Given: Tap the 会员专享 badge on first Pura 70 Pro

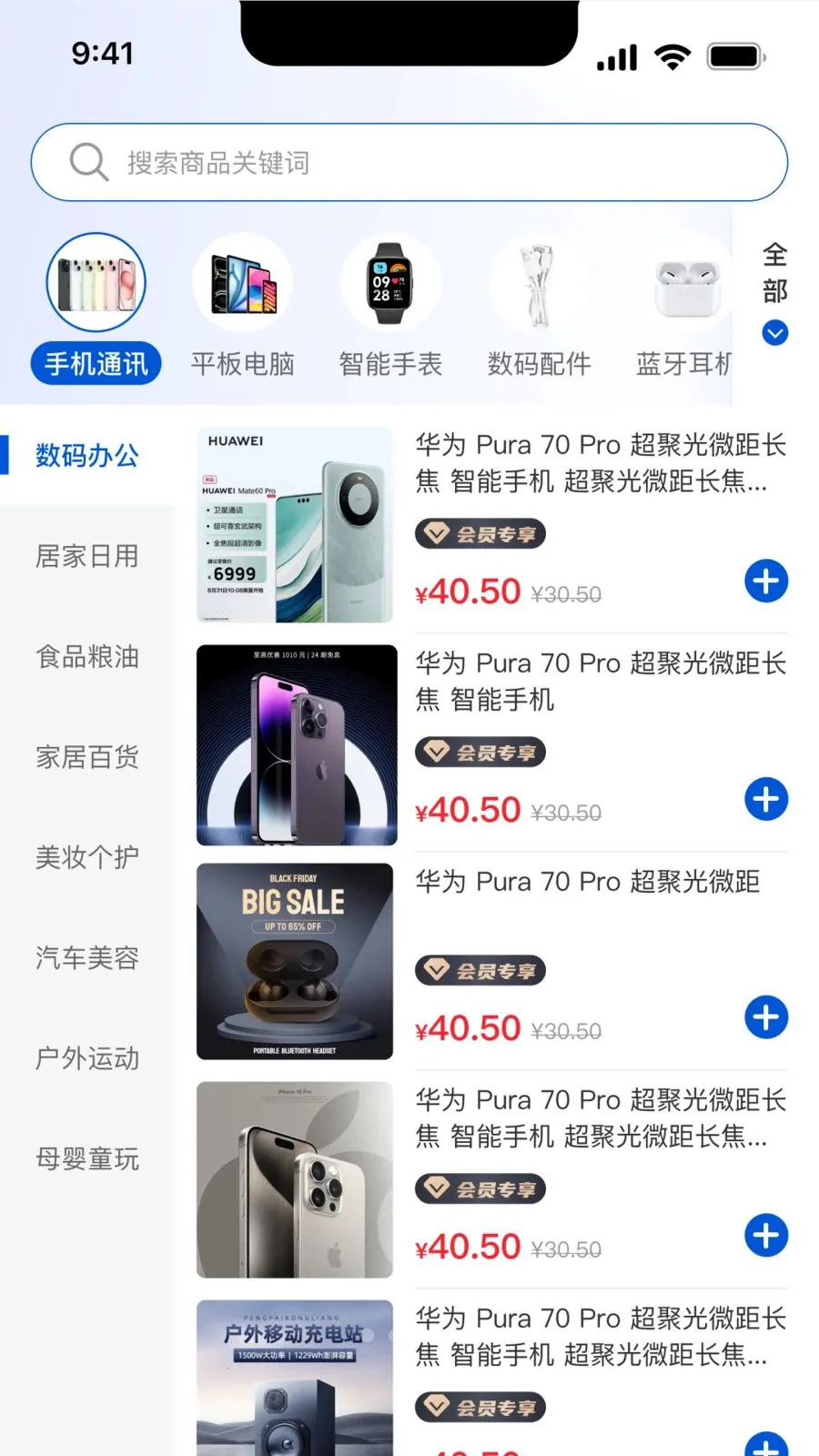Looking at the screenshot, I should coord(480,534).
